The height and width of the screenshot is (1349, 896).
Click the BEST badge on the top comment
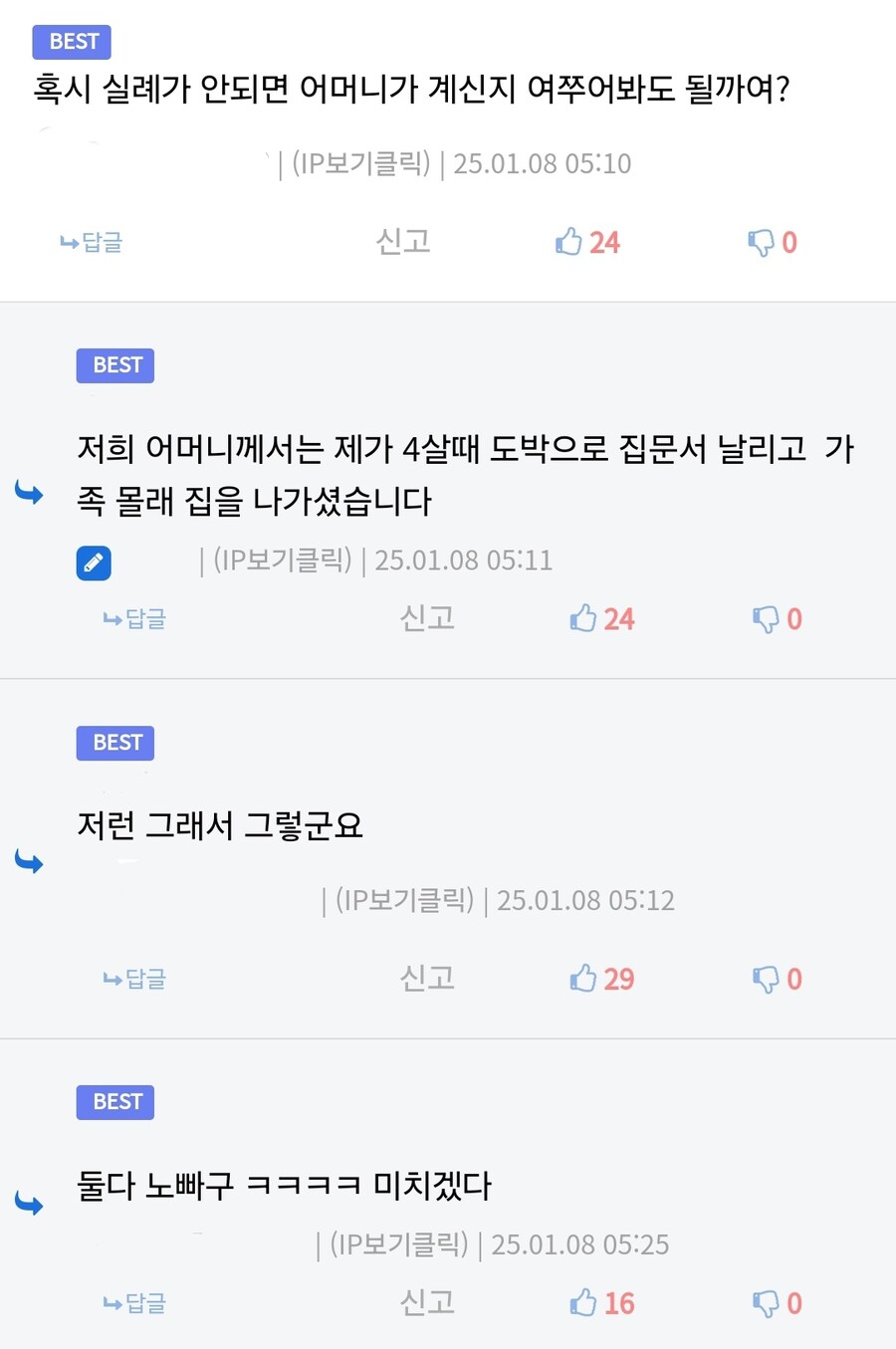71,41
